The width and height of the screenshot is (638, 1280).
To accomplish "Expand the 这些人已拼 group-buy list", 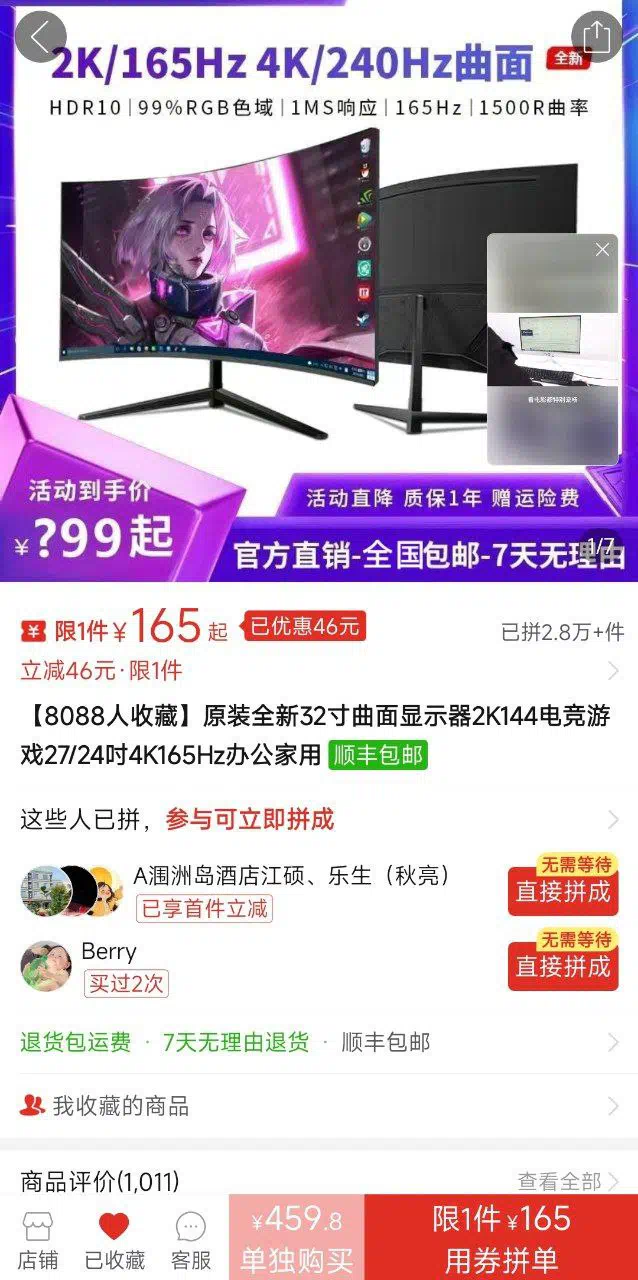I will pos(319,820).
